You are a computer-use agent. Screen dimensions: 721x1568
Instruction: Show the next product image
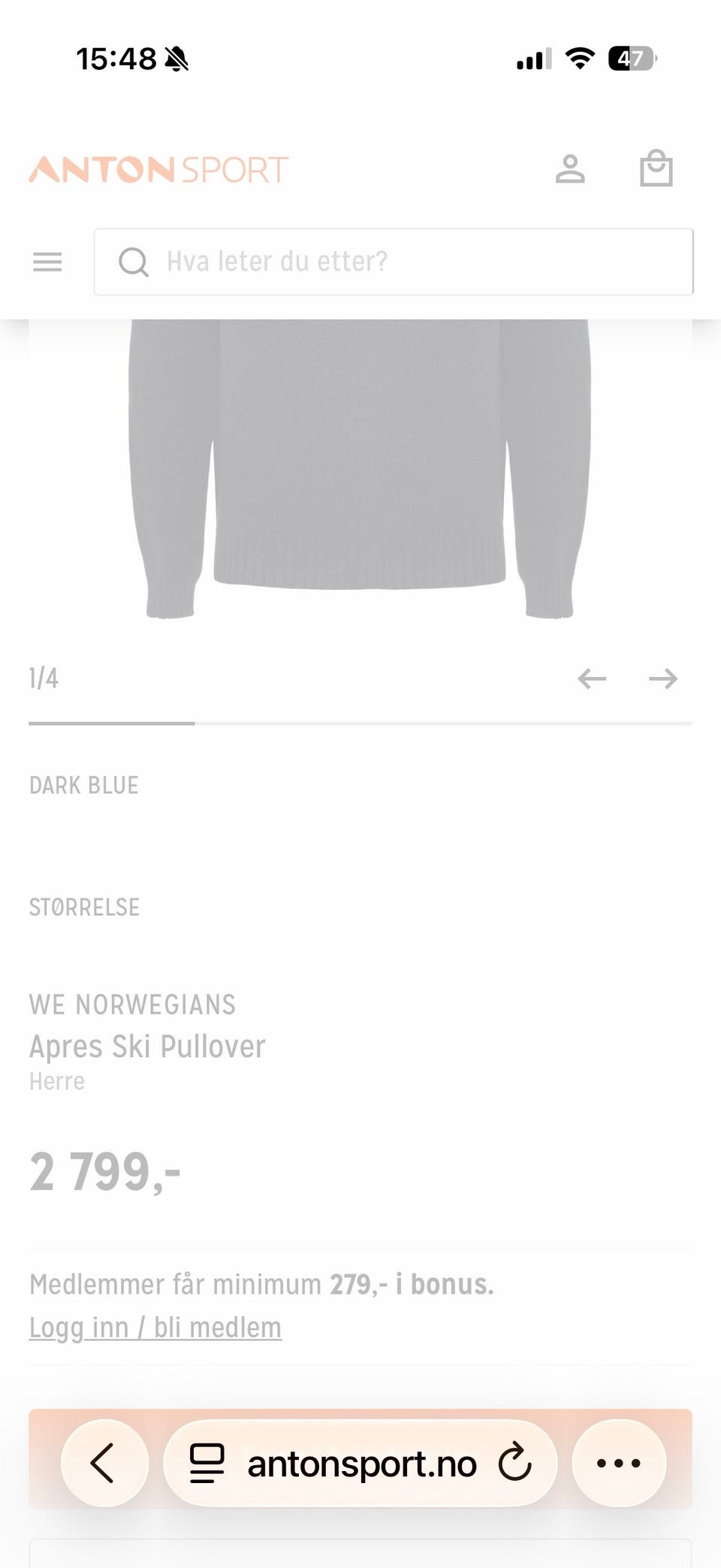coord(663,679)
